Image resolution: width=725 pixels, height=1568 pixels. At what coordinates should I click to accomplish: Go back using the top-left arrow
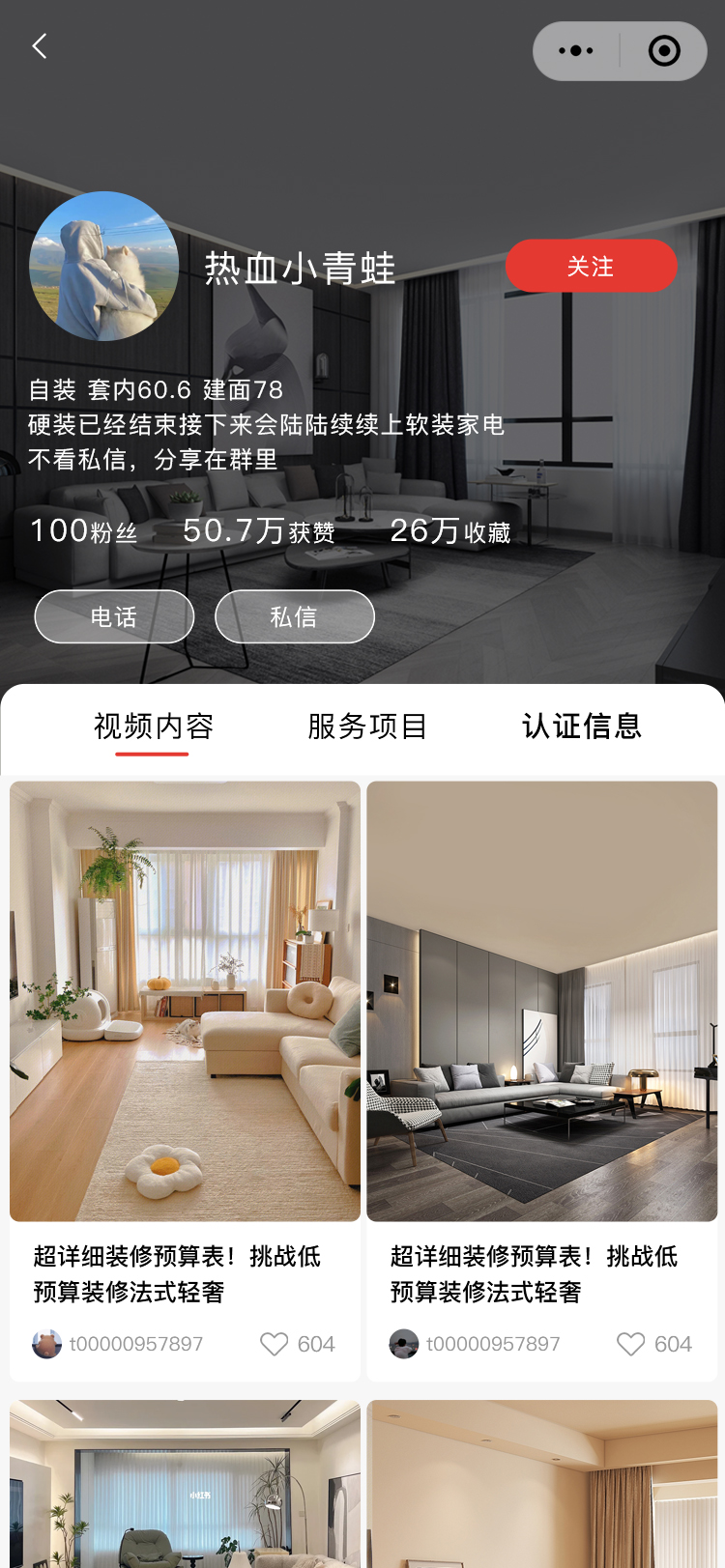(x=40, y=46)
